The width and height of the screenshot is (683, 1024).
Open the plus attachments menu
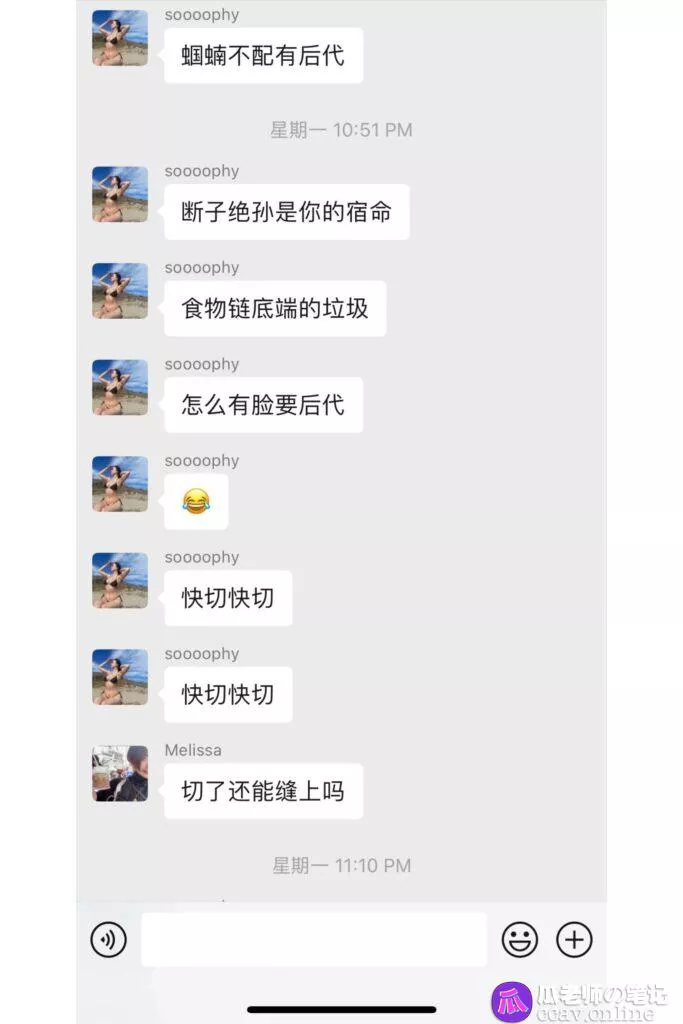click(574, 940)
